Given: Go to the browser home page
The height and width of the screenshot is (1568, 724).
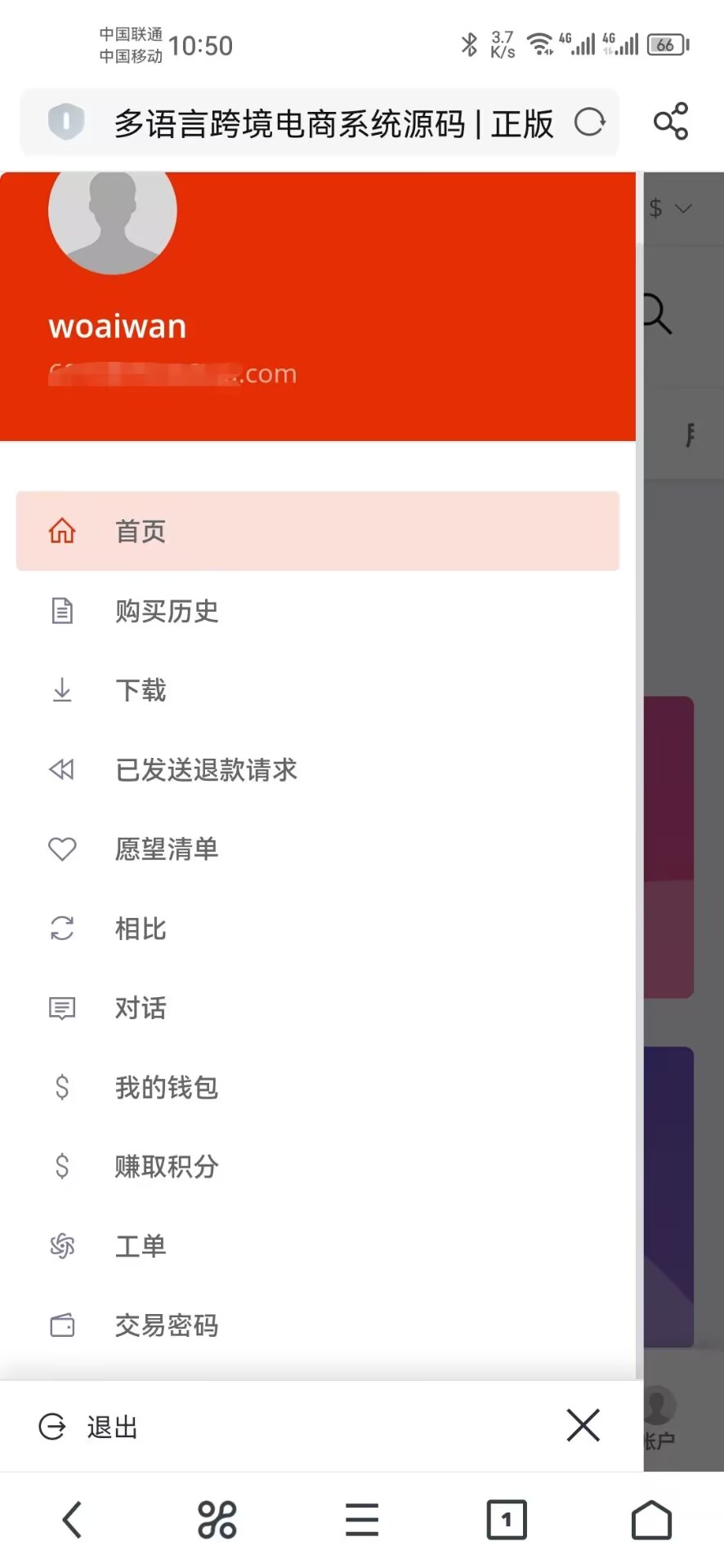Looking at the screenshot, I should (x=651, y=1520).
